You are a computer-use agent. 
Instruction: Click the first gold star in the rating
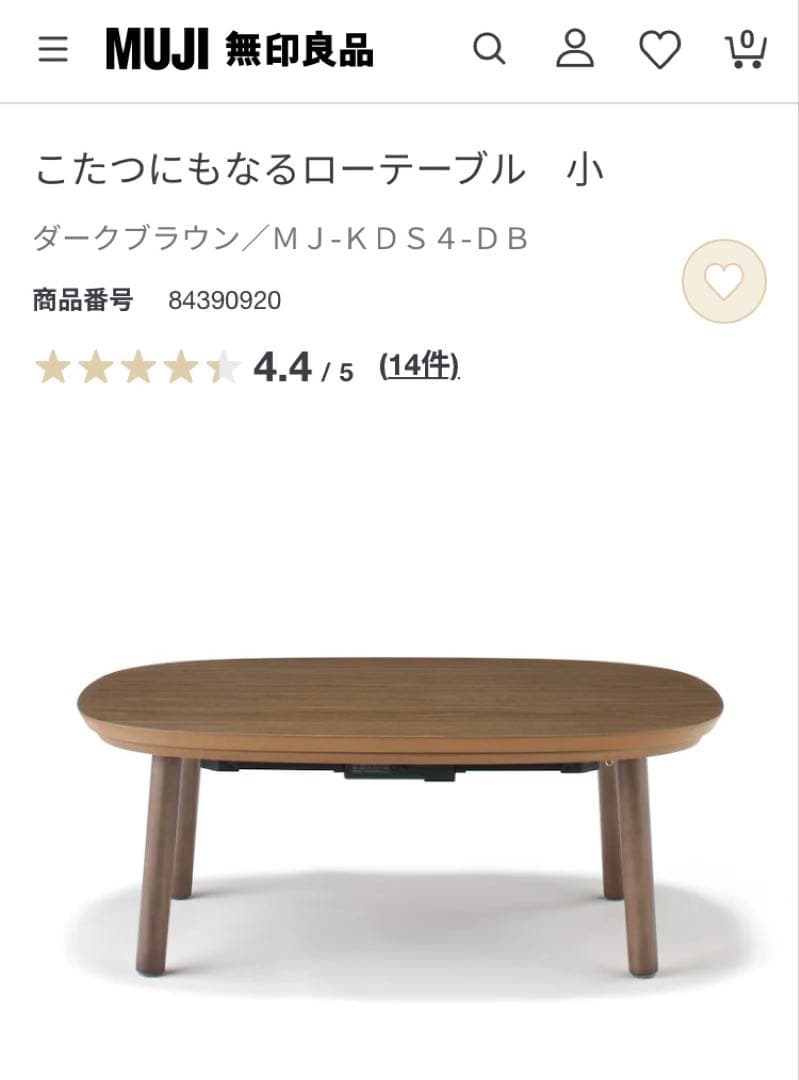(x=57, y=368)
